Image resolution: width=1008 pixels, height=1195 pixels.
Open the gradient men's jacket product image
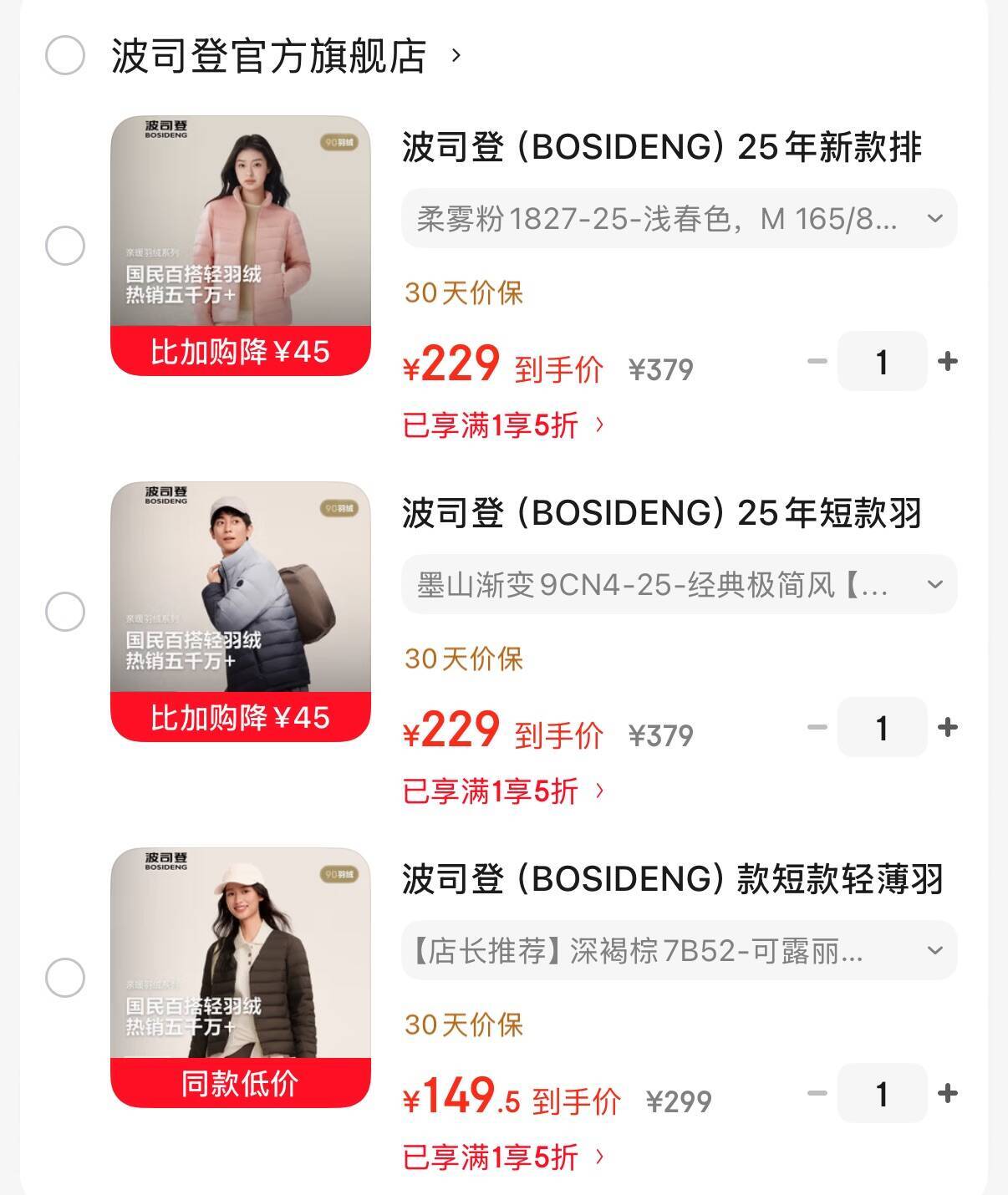tap(241, 611)
